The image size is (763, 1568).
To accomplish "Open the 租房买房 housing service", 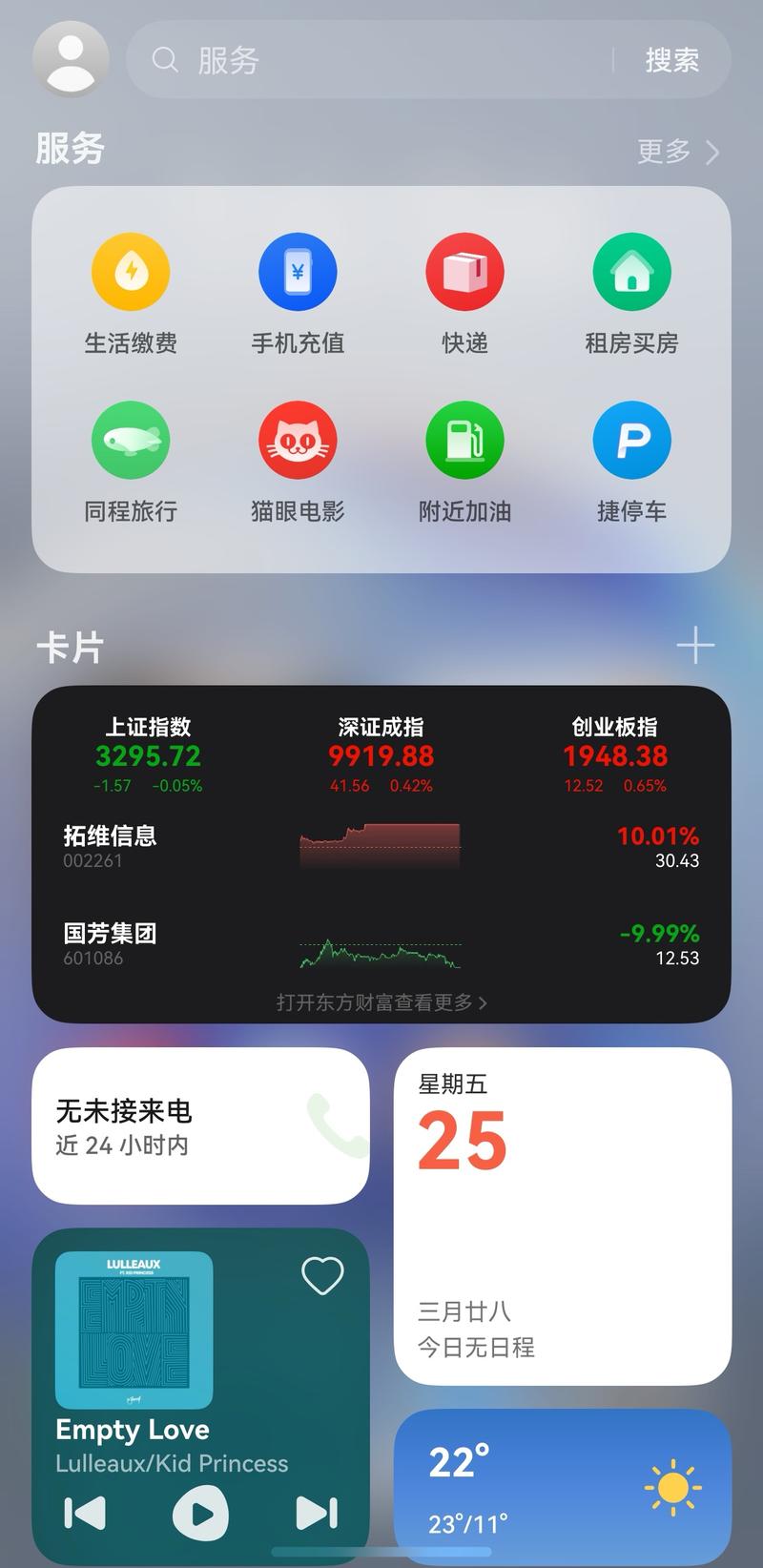I will coord(631,271).
